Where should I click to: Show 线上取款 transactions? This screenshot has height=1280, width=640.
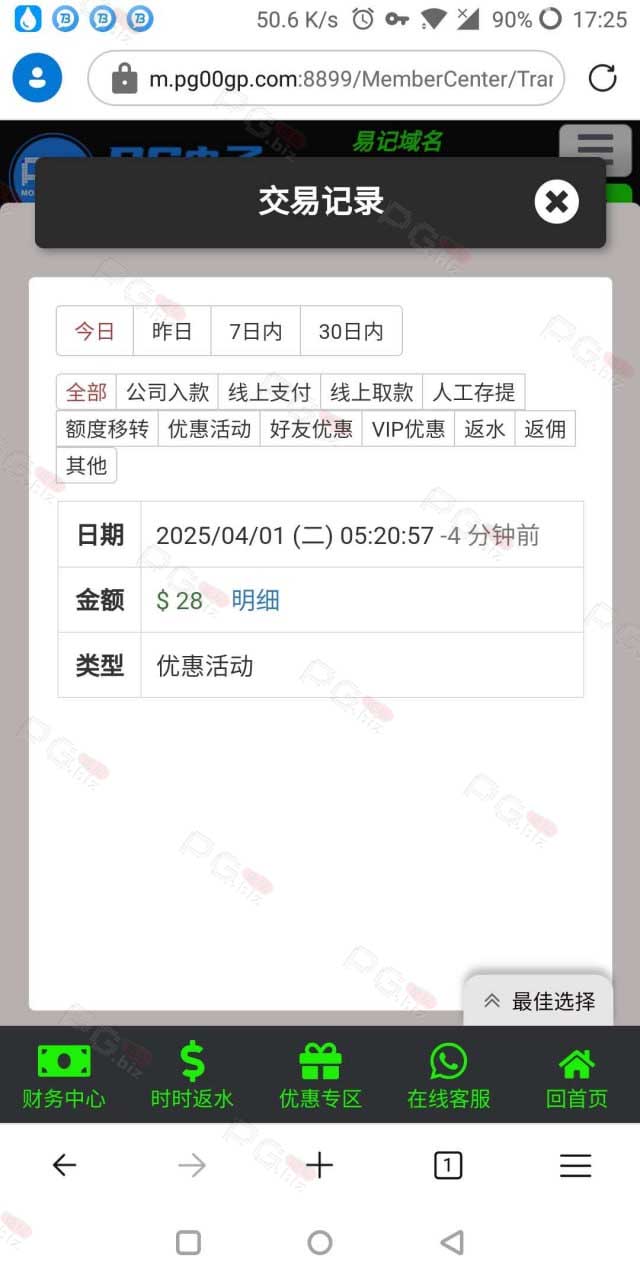(372, 392)
